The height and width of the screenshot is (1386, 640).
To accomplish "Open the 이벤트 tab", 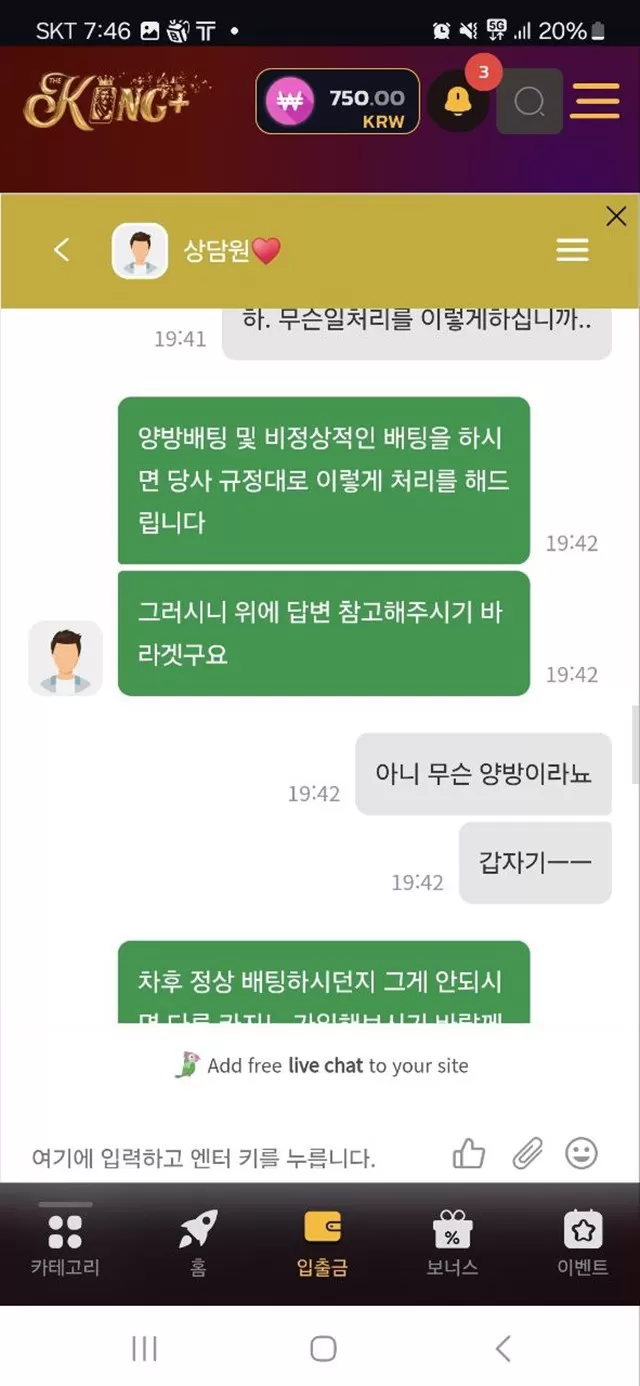I will 582,1243.
